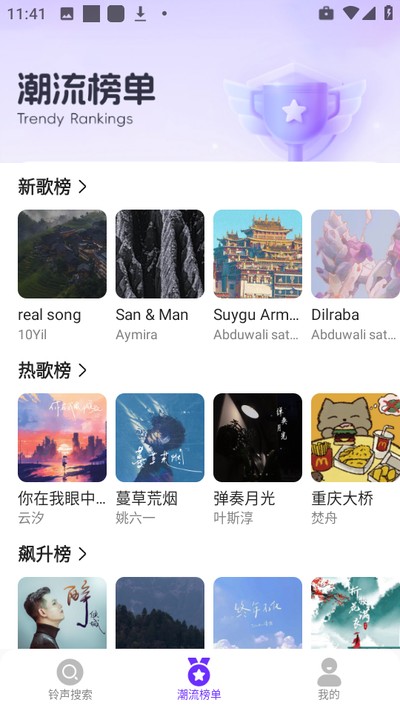Open the full 热歌榜 chart

tap(52, 370)
